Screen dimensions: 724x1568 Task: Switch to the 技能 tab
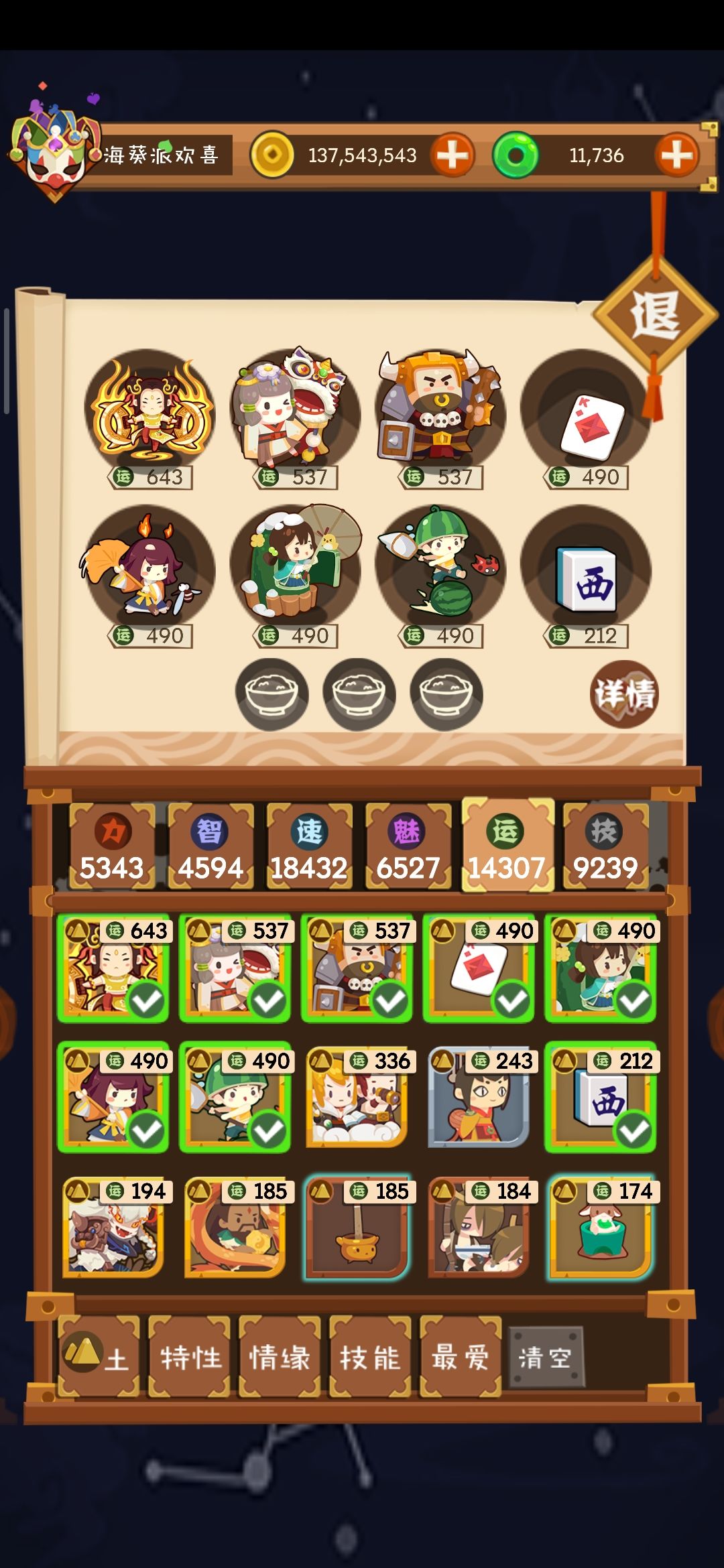click(x=371, y=1356)
